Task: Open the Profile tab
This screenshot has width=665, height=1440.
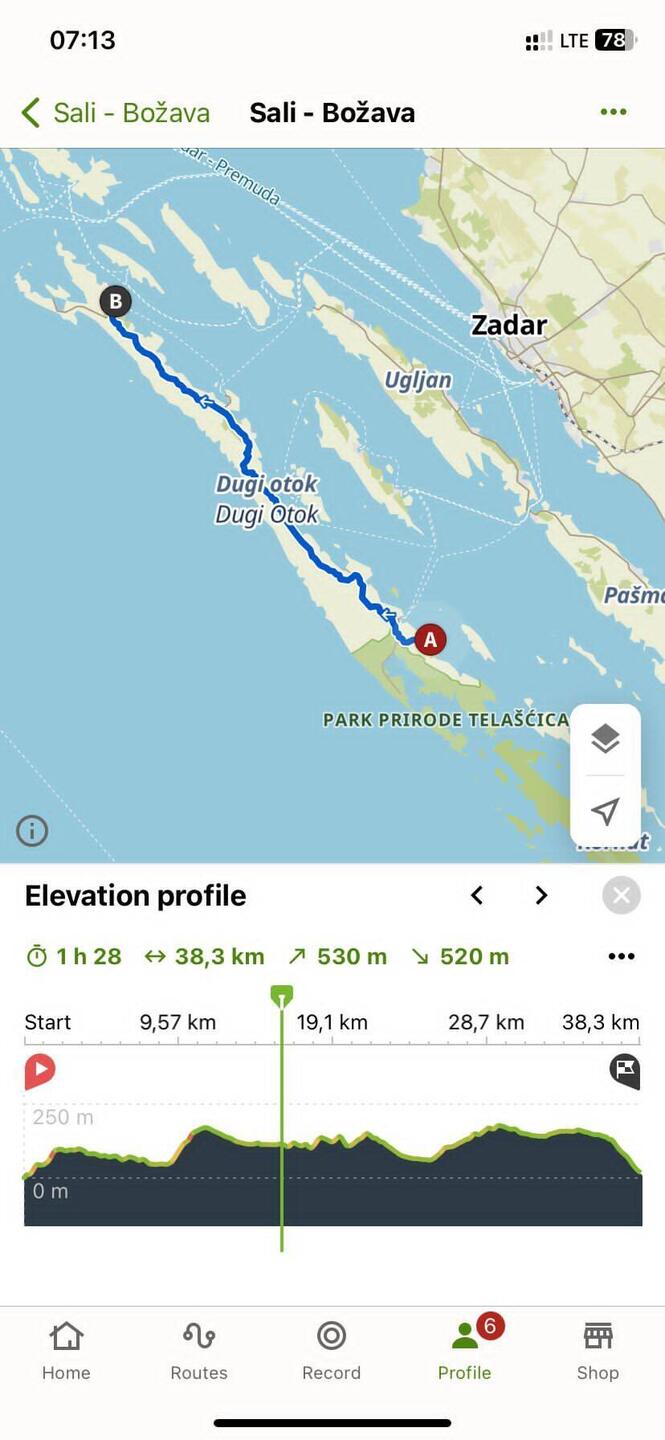Action: [x=464, y=1349]
